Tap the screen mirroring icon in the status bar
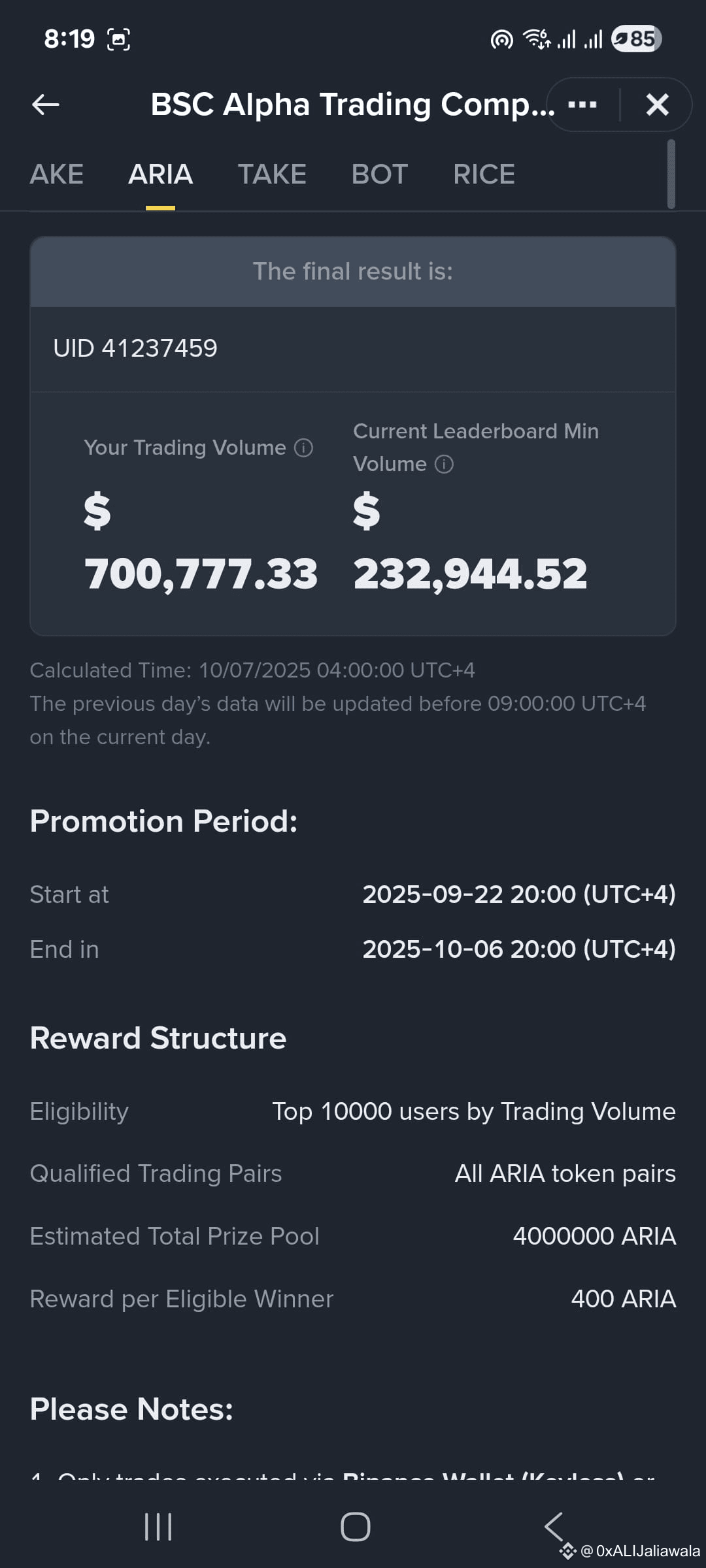The width and height of the screenshot is (706, 1568). pos(501,40)
